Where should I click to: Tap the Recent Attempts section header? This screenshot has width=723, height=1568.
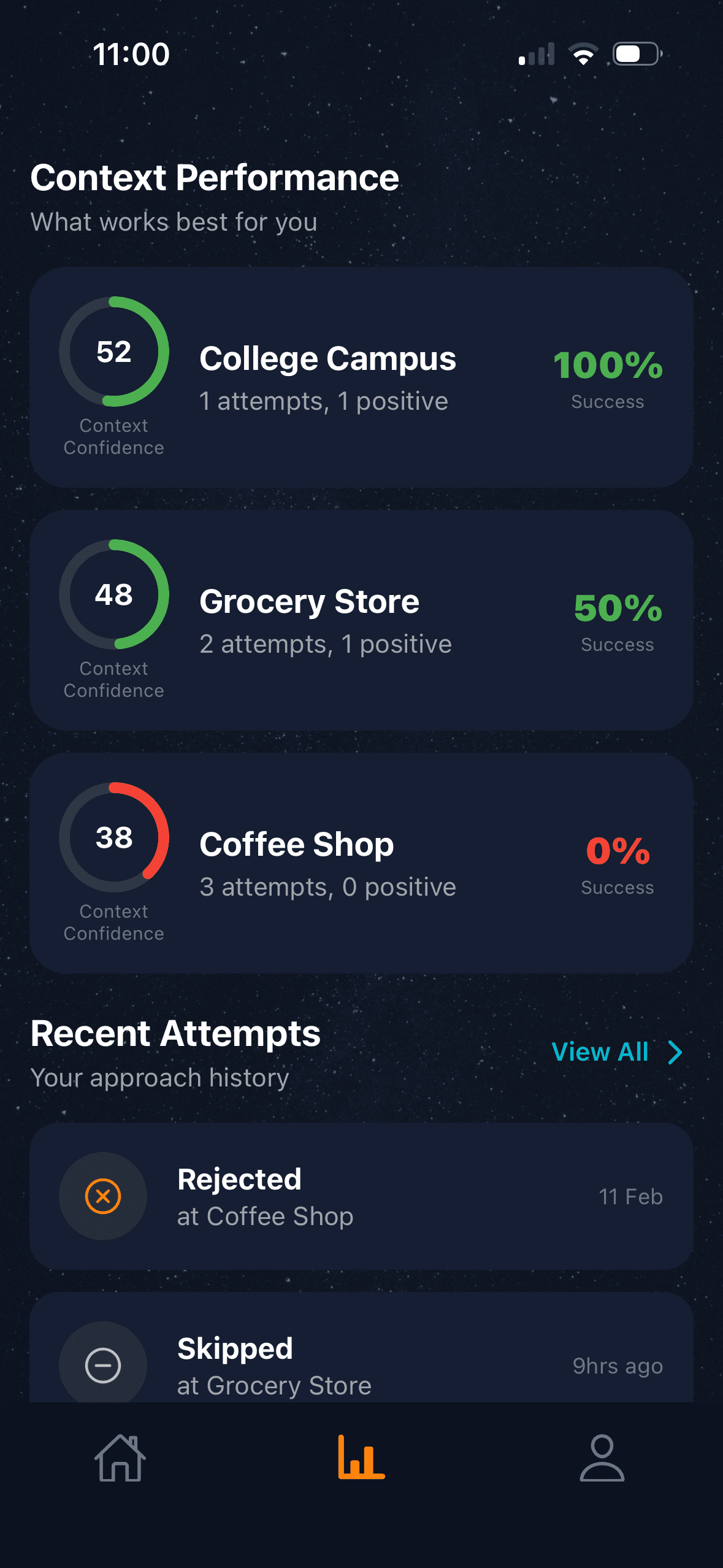click(175, 1032)
